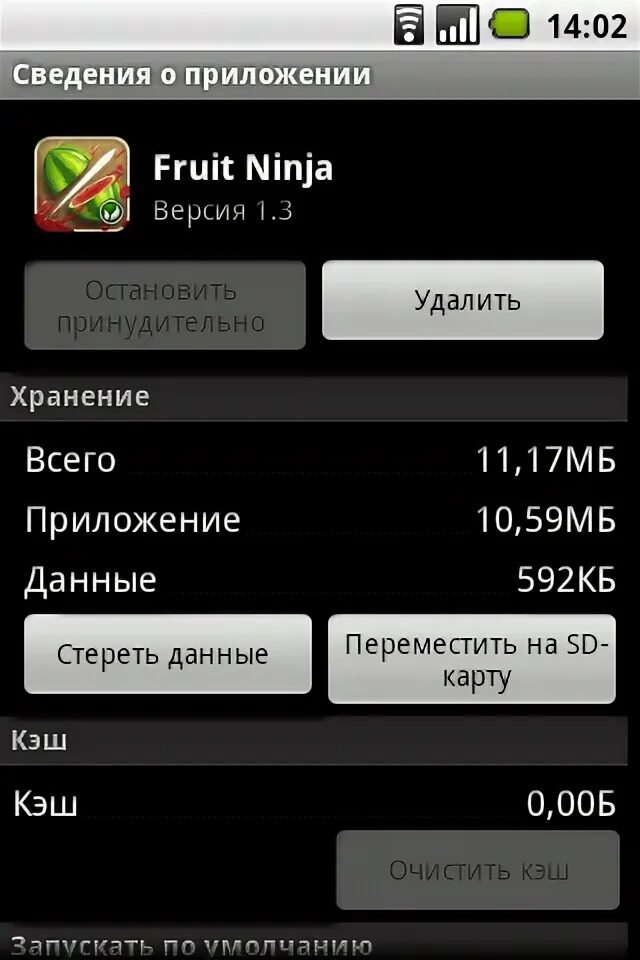Tap Переместить на SD-карту
Viewport: 640px width, 960px height.
(x=472, y=660)
